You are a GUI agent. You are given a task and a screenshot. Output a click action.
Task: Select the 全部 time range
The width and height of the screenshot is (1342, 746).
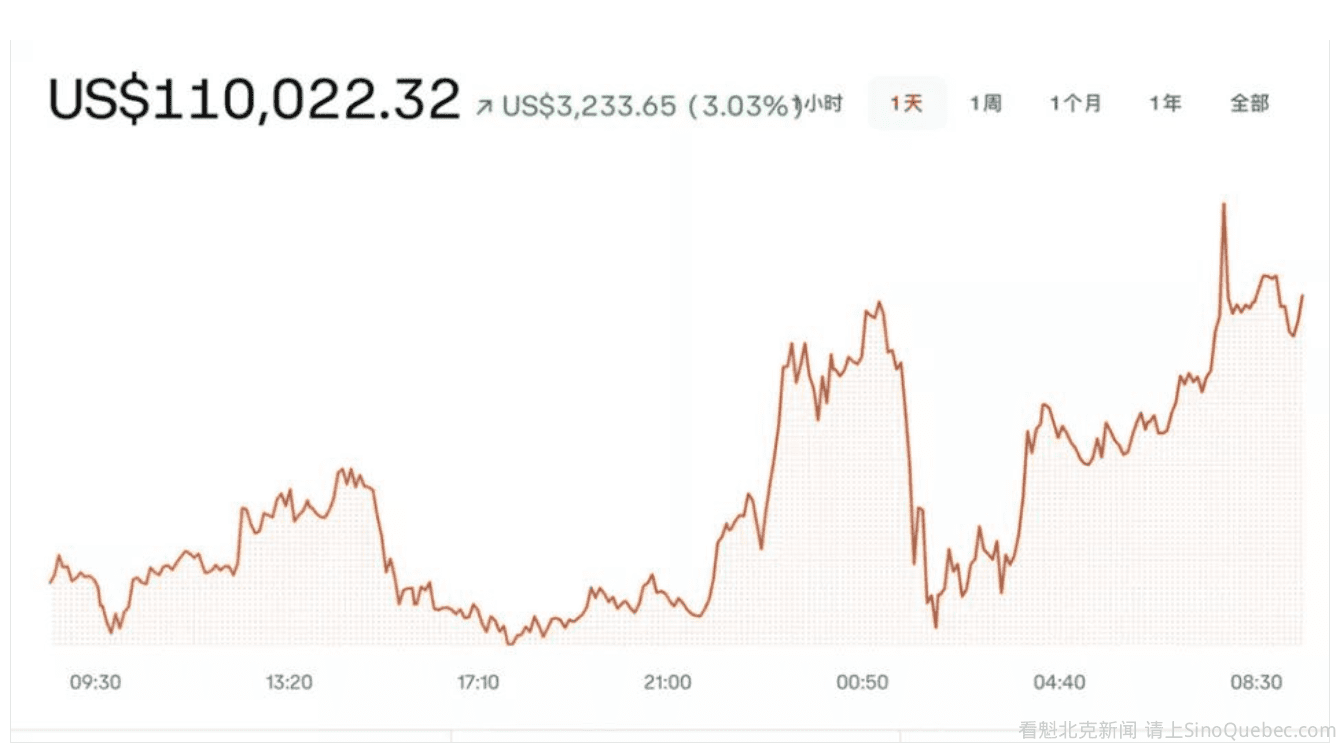coord(1249,103)
